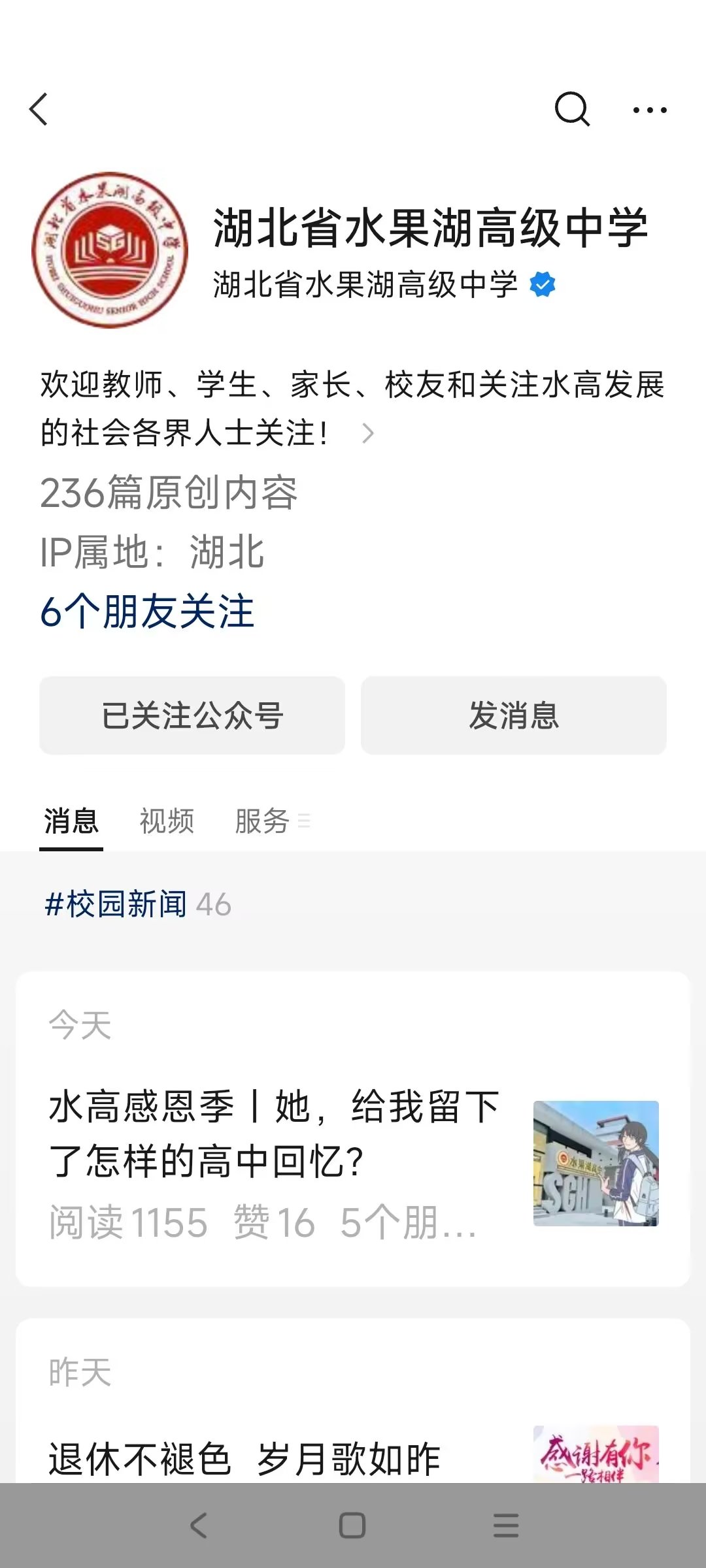Screen dimensions: 706x1568
Task: Expand the account description chevron
Action: tap(368, 433)
